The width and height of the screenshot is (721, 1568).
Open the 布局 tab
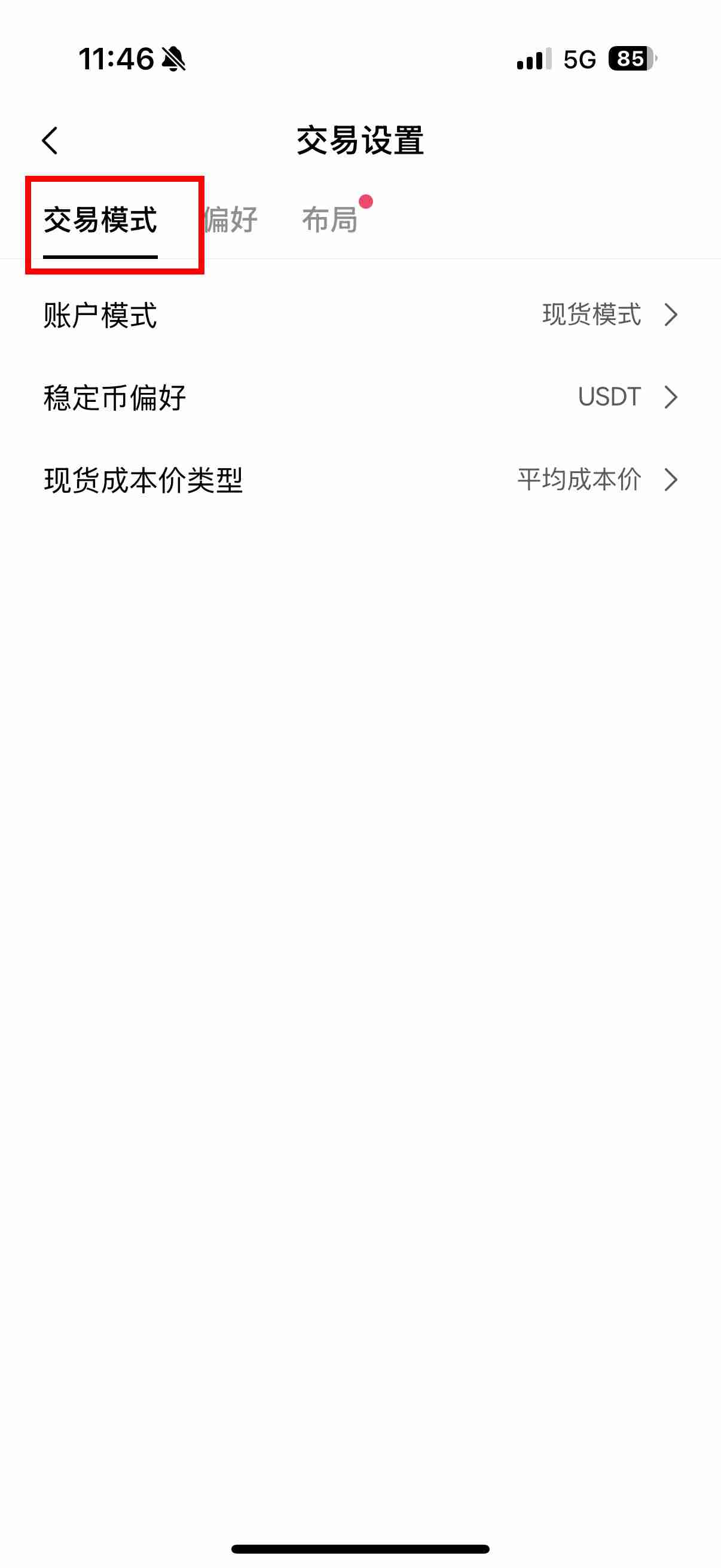click(331, 219)
